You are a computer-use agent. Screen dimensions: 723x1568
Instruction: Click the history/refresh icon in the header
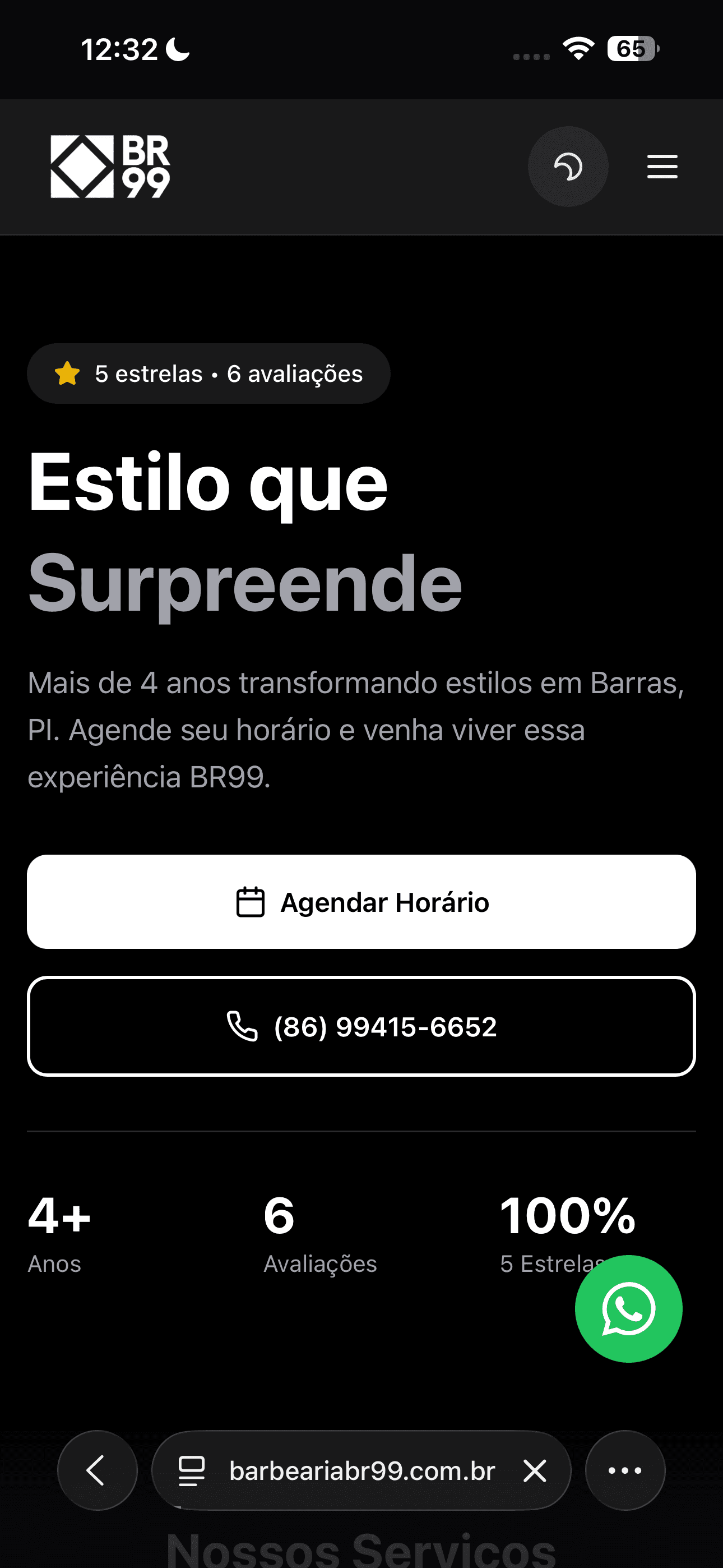tap(568, 167)
